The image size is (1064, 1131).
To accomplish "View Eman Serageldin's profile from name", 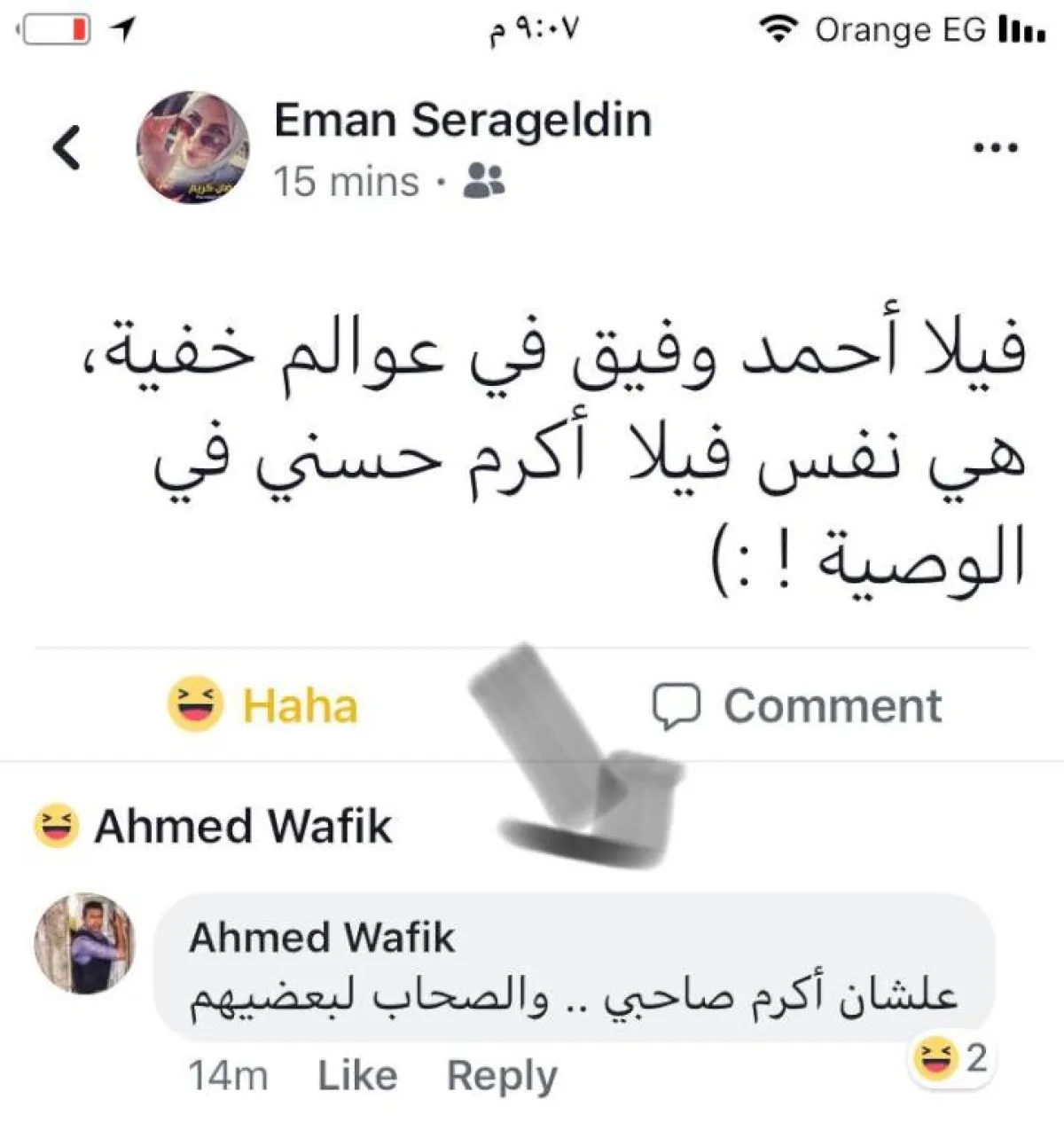I will click(x=462, y=121).
